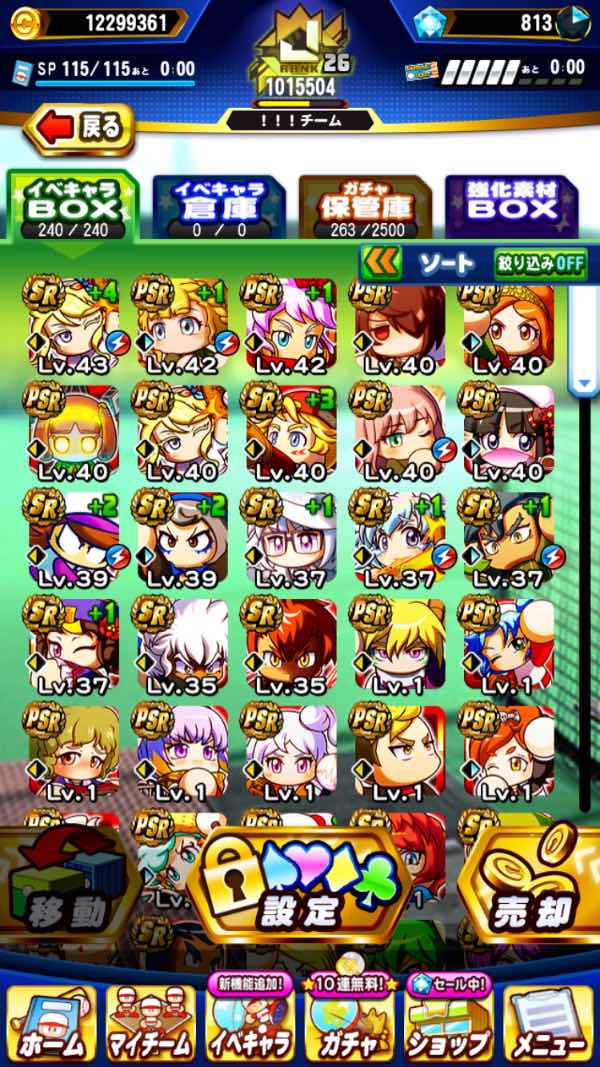
Task: Go back with the 戻る button
Action: [x=78, y=127]
